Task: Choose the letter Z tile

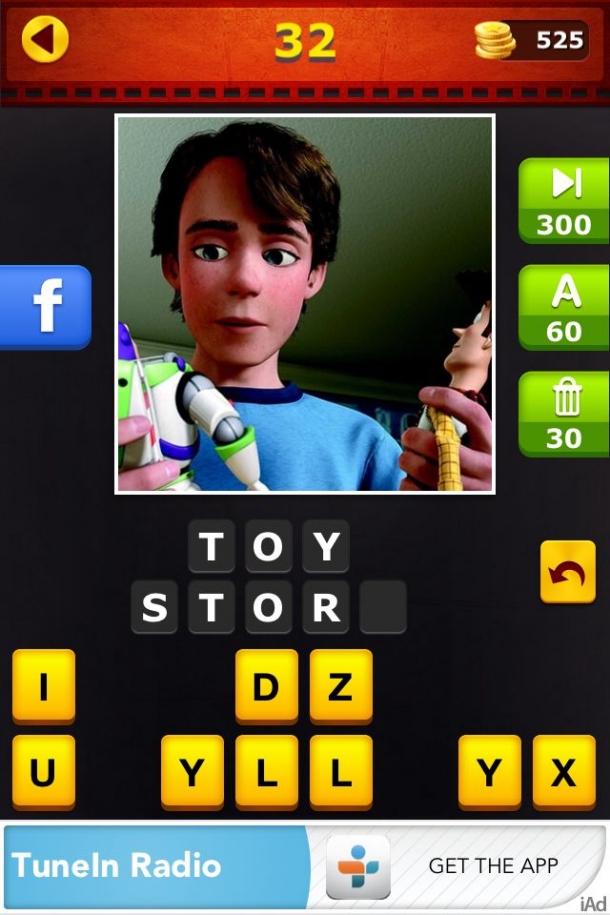Action: [340, 686]
